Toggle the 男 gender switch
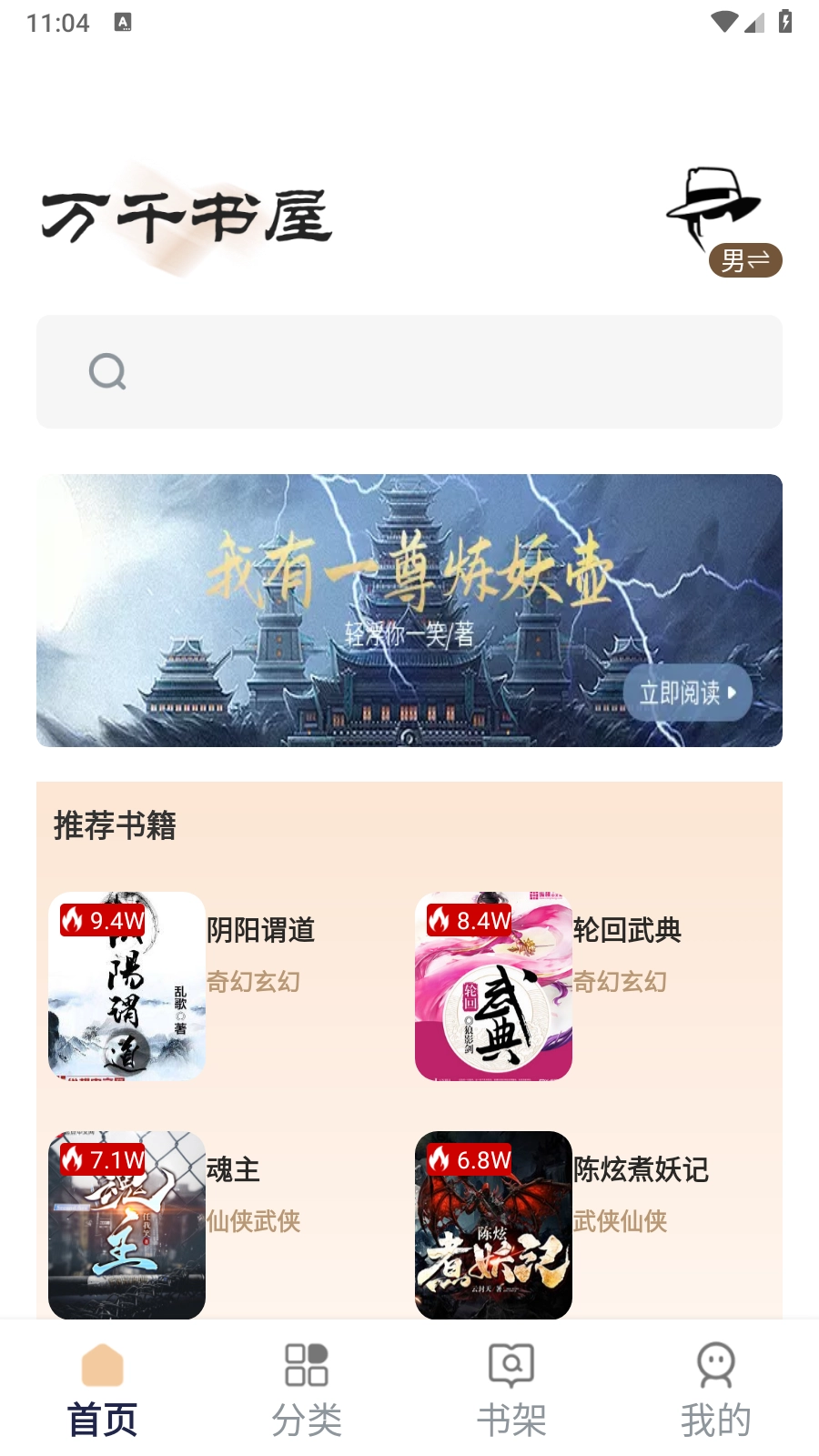819x1456 pixels. point(746,261)
